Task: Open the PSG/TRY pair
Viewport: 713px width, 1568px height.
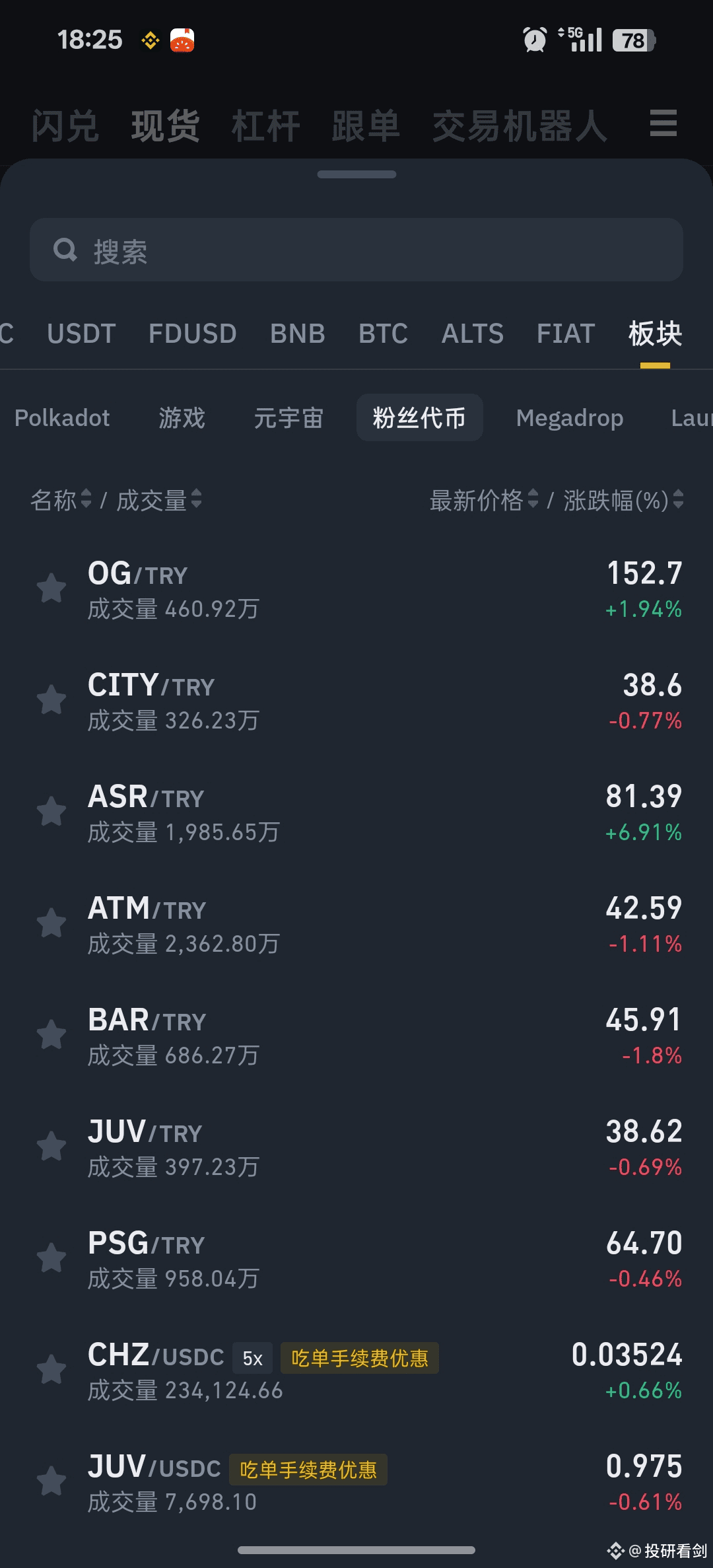Action: [356, 1260]
